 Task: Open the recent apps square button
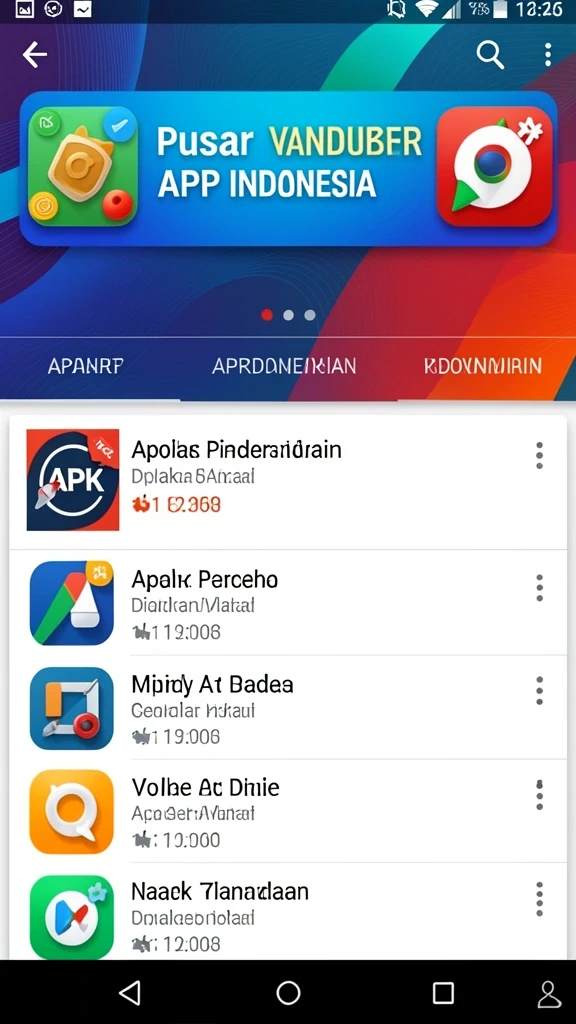coord(443,993)
